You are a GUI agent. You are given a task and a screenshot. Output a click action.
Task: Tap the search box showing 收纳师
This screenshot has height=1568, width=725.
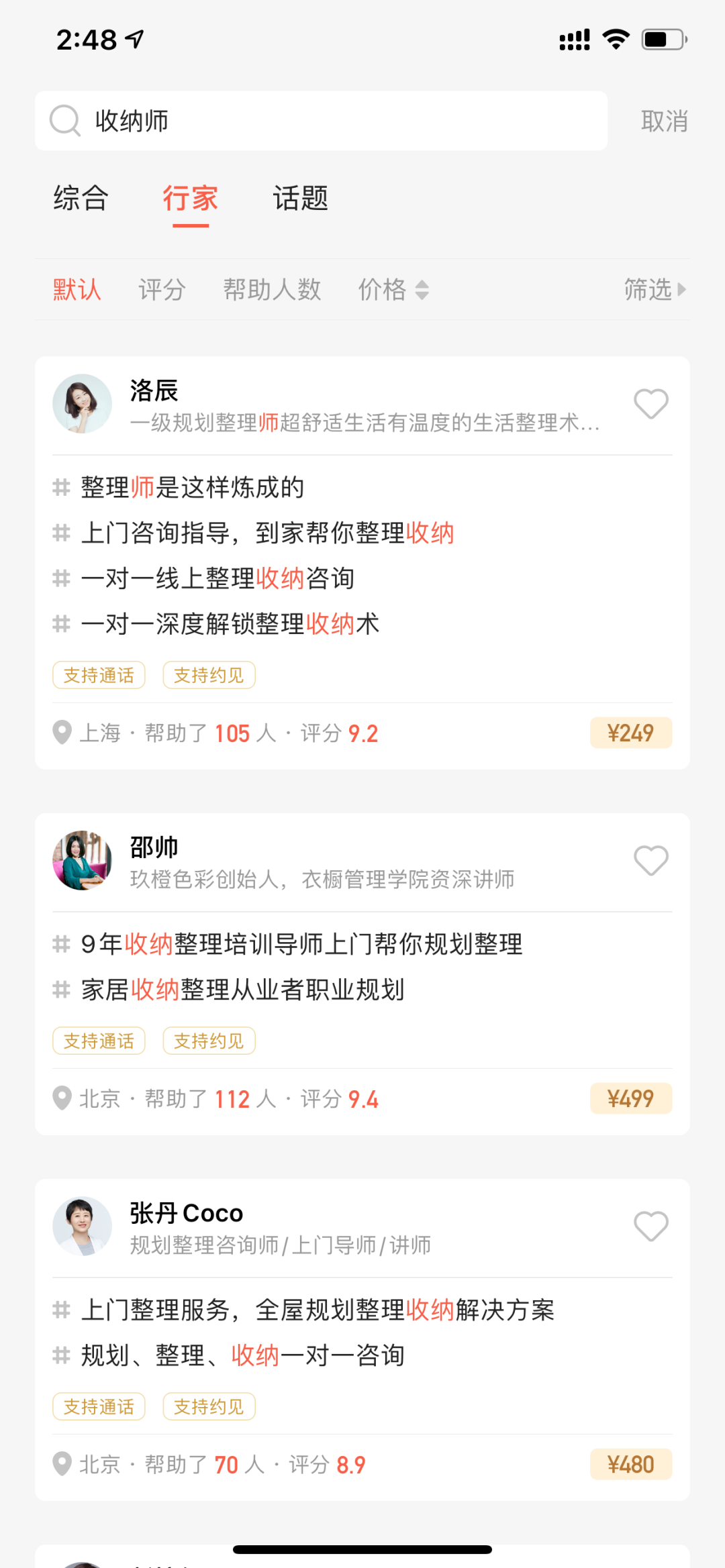[x=321, y=121]
